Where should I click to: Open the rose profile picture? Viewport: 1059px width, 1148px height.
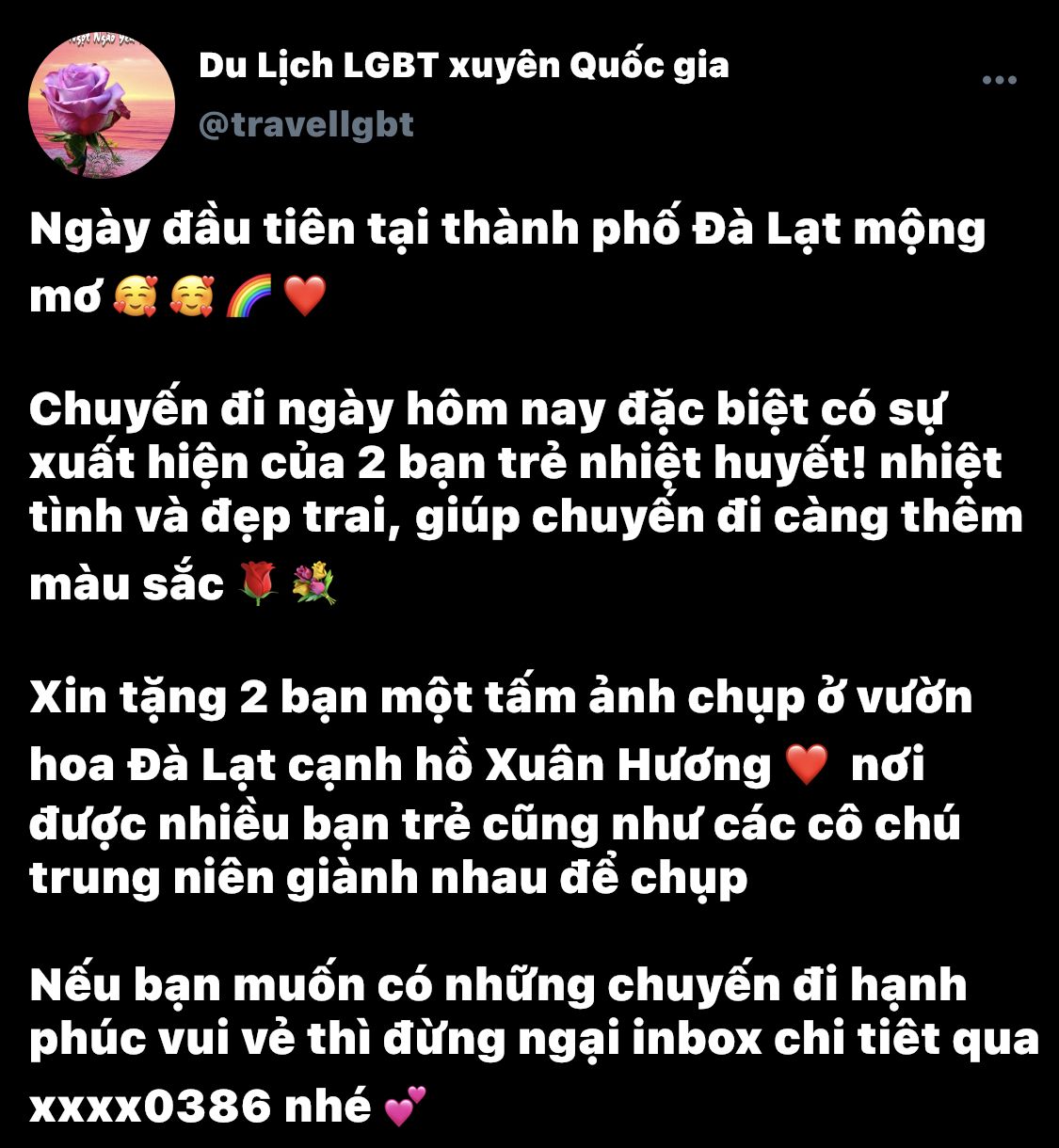tap(102, 105)
